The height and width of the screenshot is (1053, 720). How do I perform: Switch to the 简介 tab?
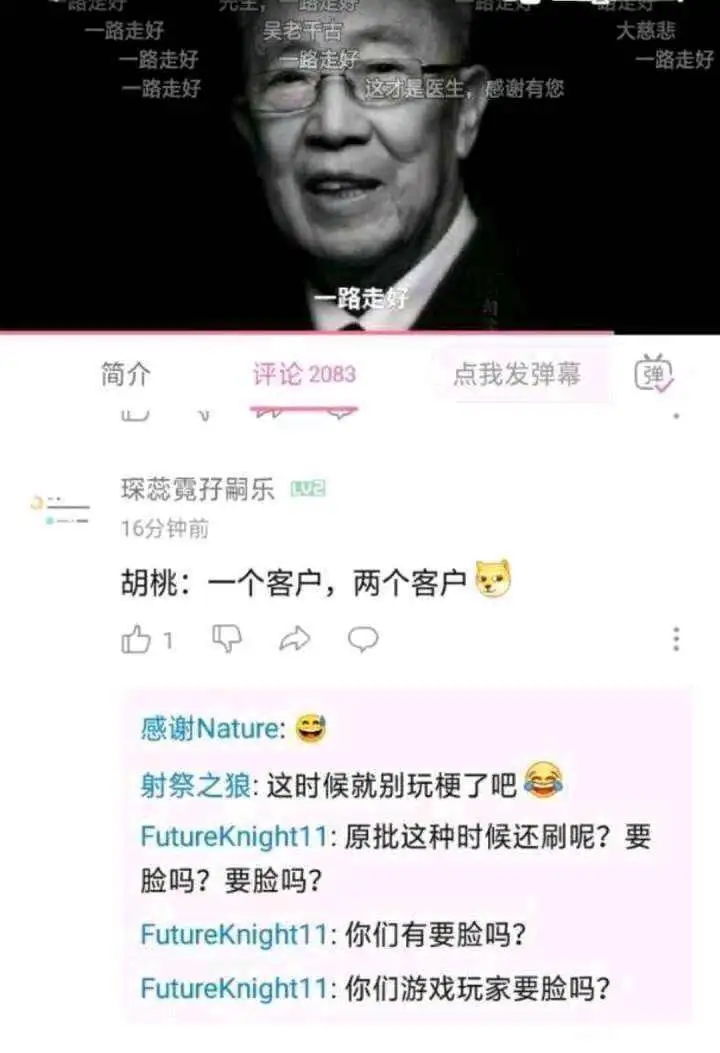pyautogui.click(x=126, y=375)
